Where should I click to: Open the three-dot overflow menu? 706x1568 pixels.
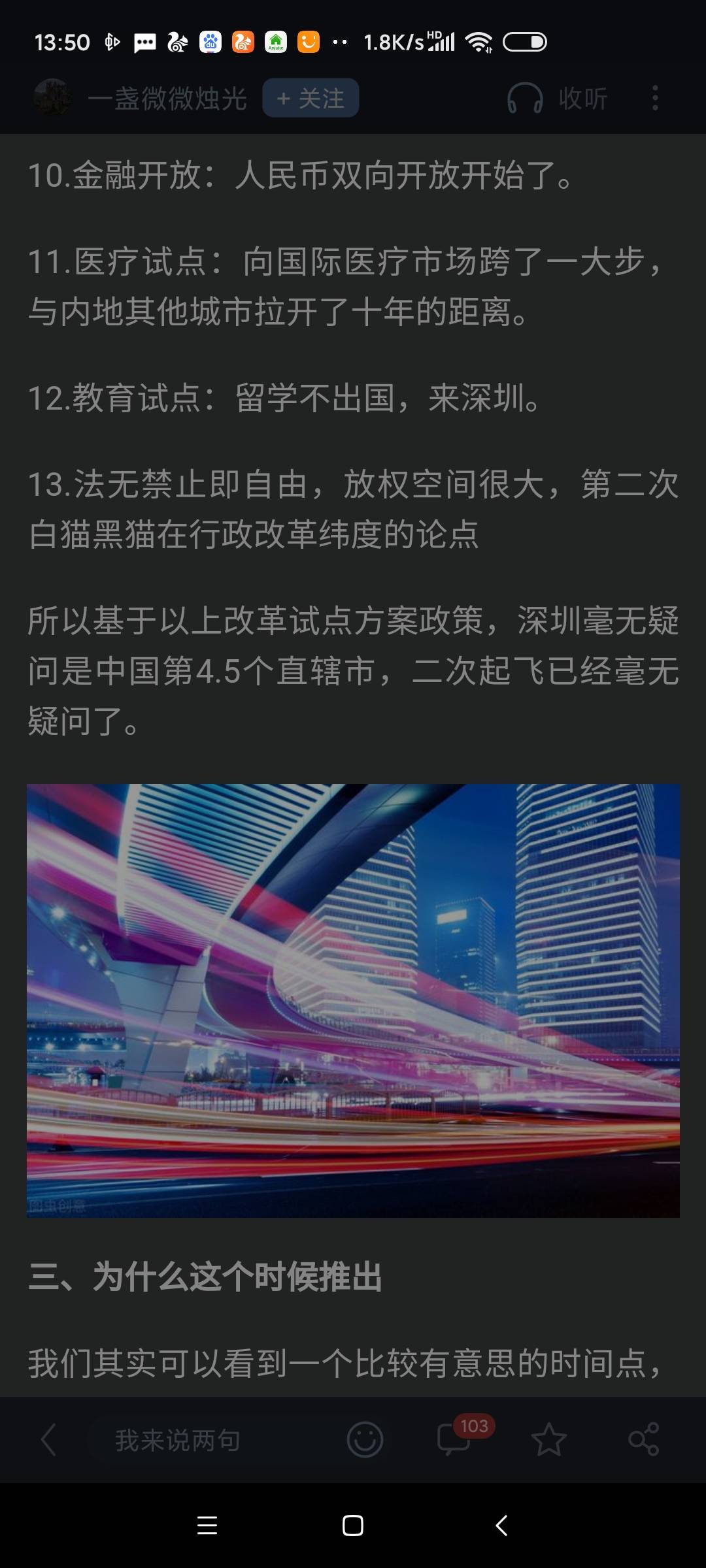[655, 98]
